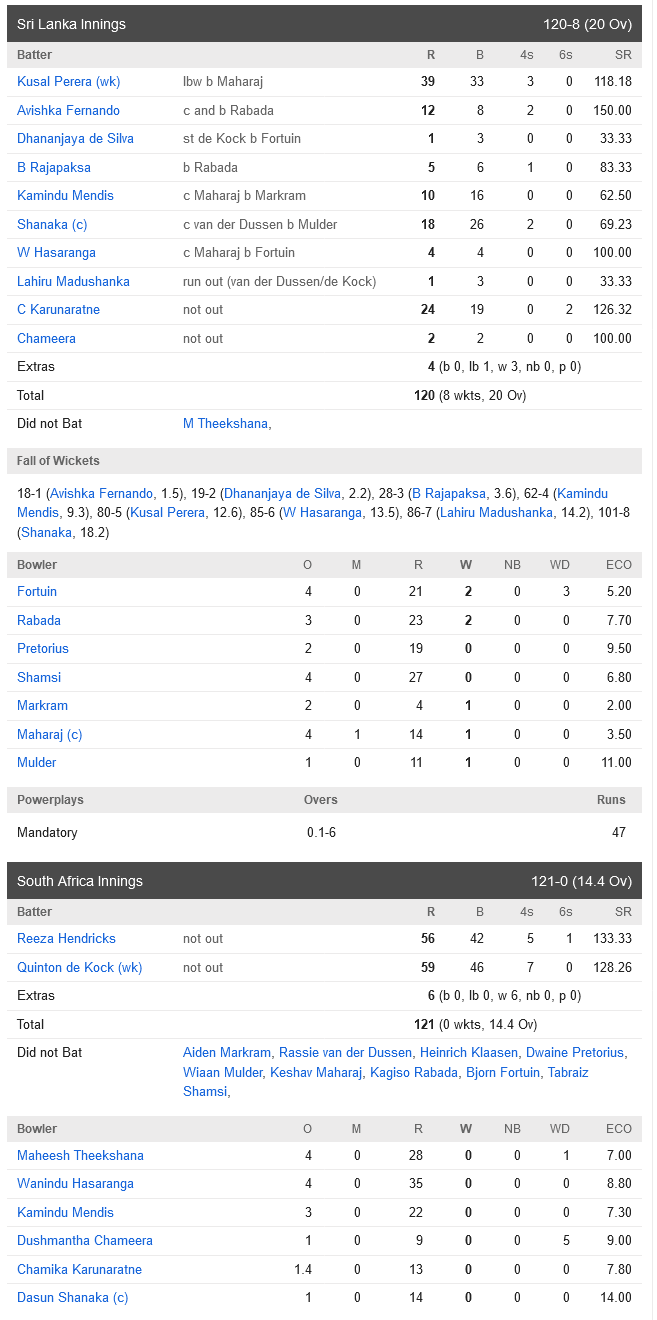This screenshot has width=657, height=1320.
Task: Open Rassie van der Dussen's profile
Action: [345, 1052]
